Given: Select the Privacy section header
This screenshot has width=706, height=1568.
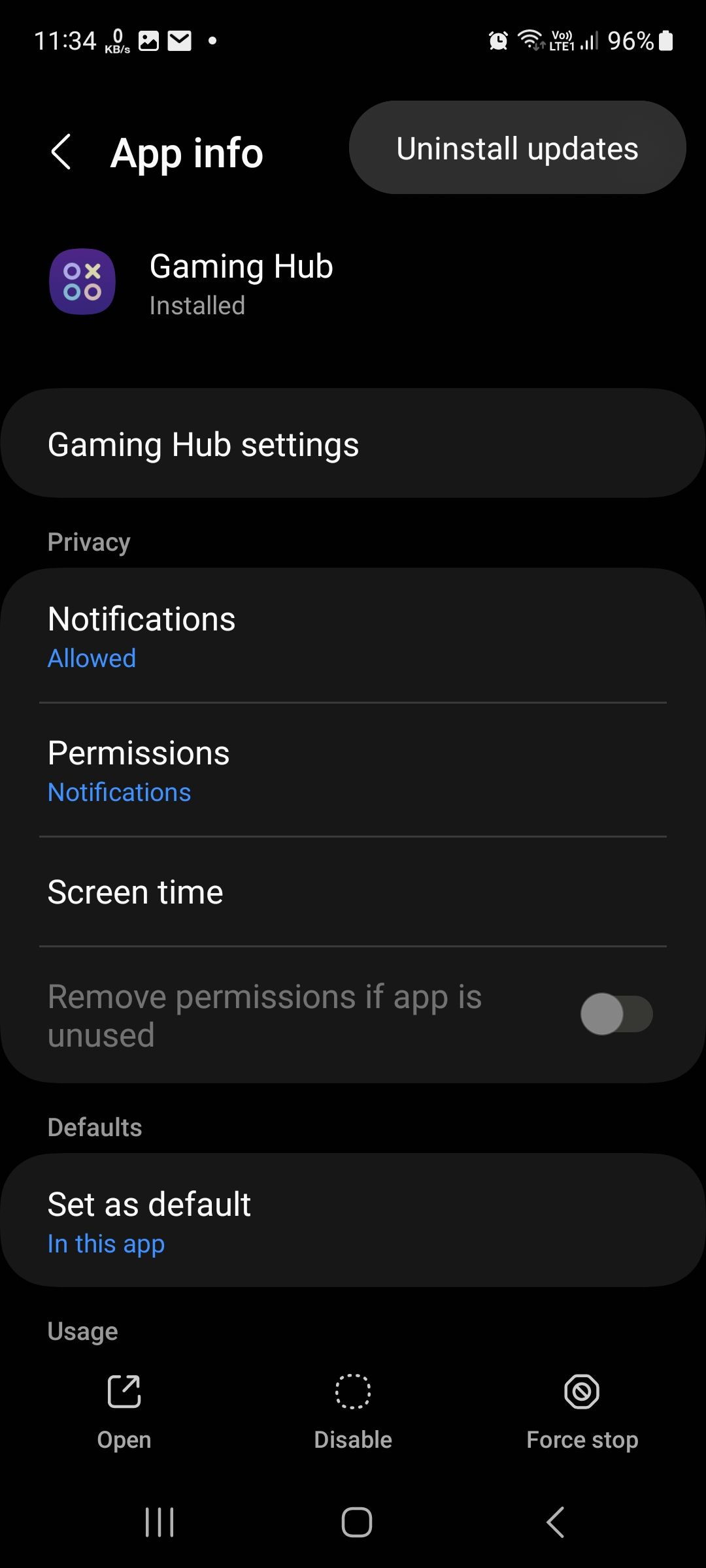Looking at the screenshot, I should click(x=89, y=541).
